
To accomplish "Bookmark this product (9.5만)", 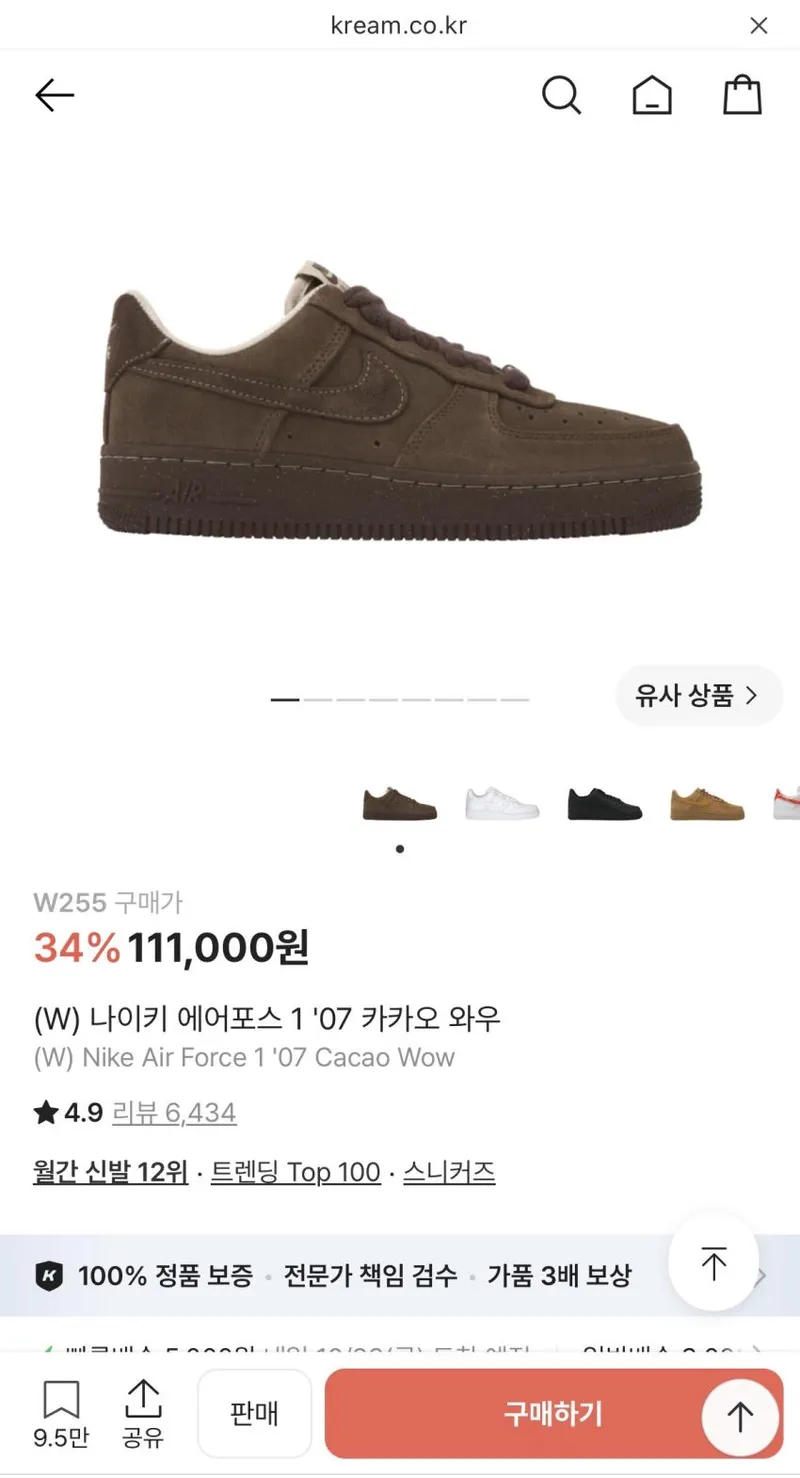I will 61,1414.
